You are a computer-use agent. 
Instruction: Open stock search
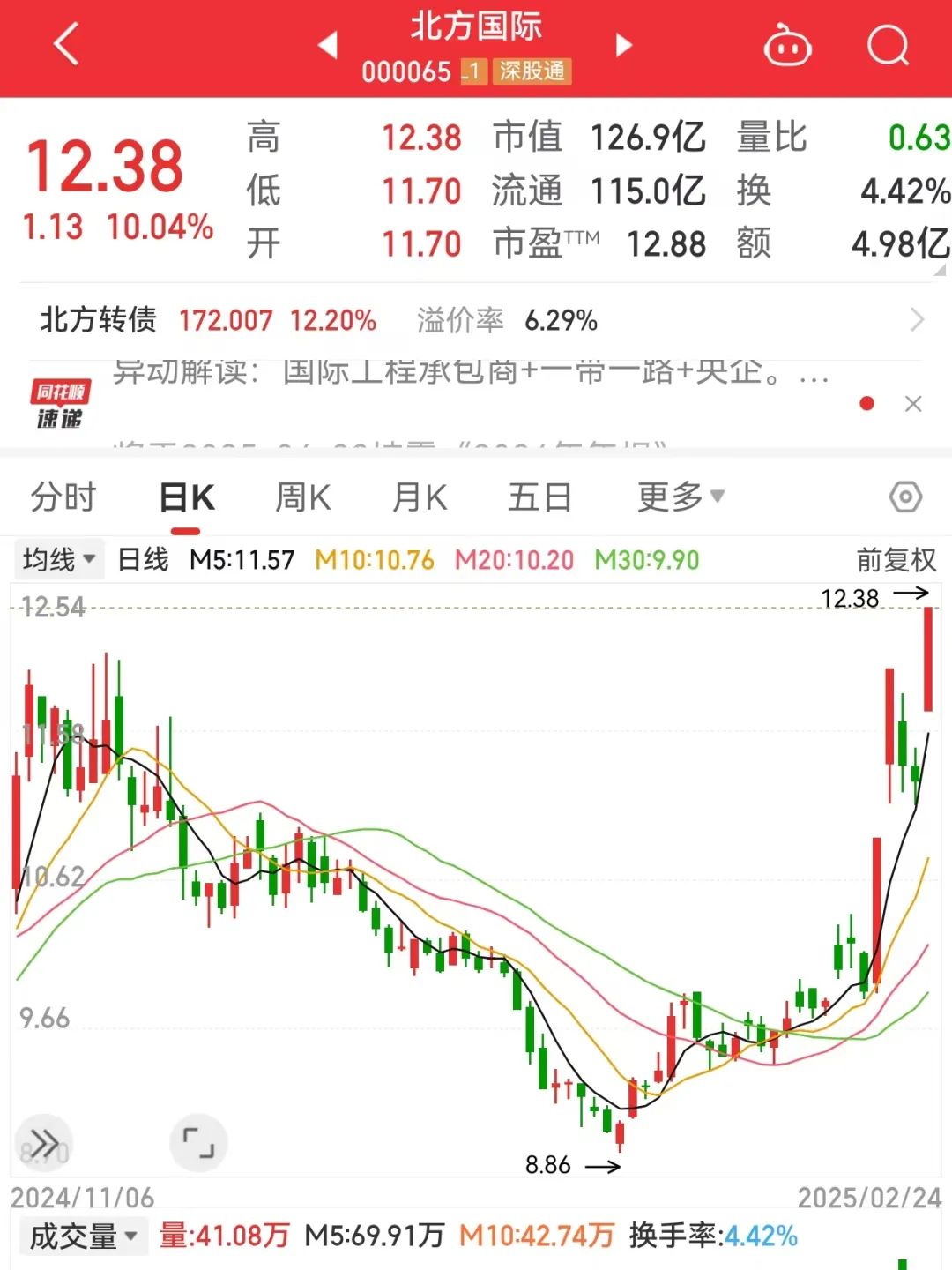pos(888,45)
